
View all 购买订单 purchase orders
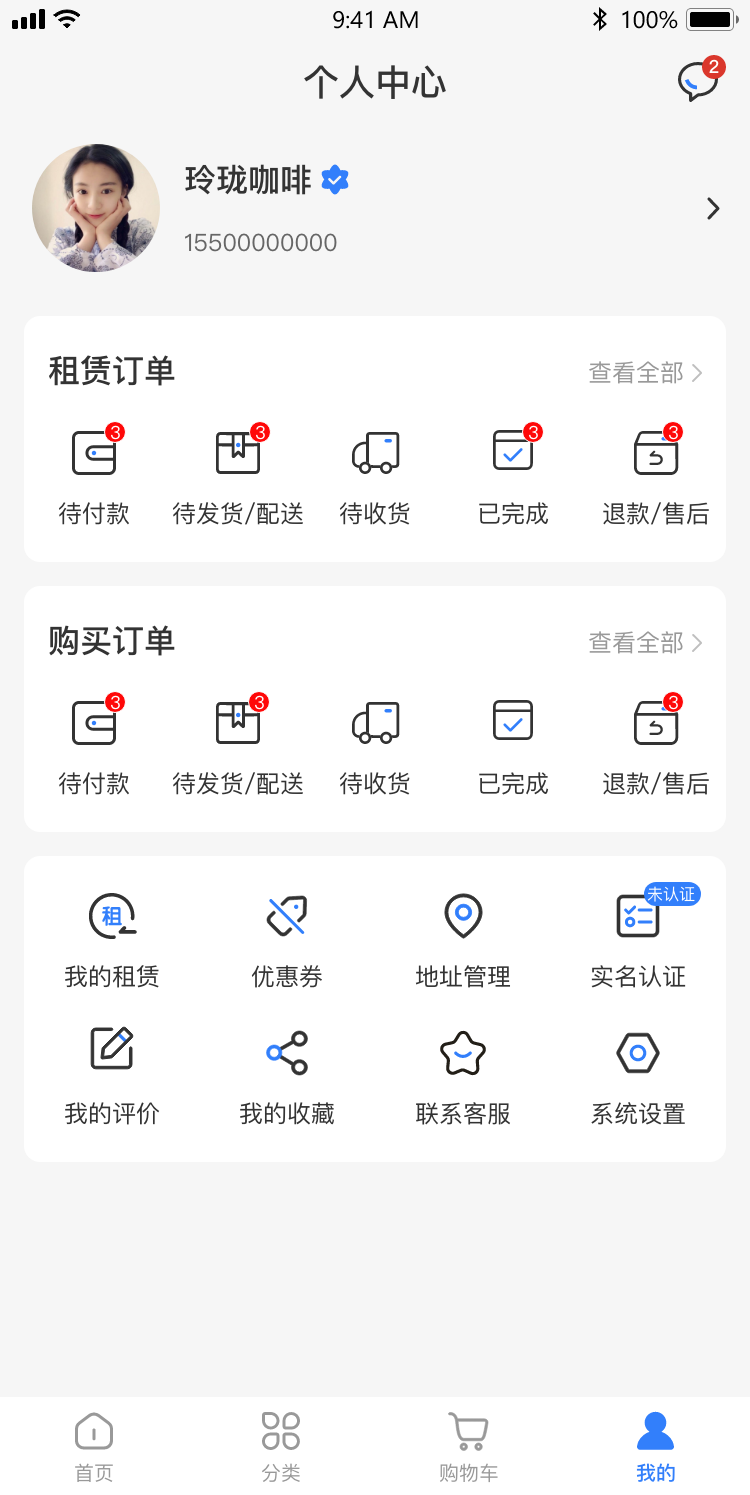645,643
